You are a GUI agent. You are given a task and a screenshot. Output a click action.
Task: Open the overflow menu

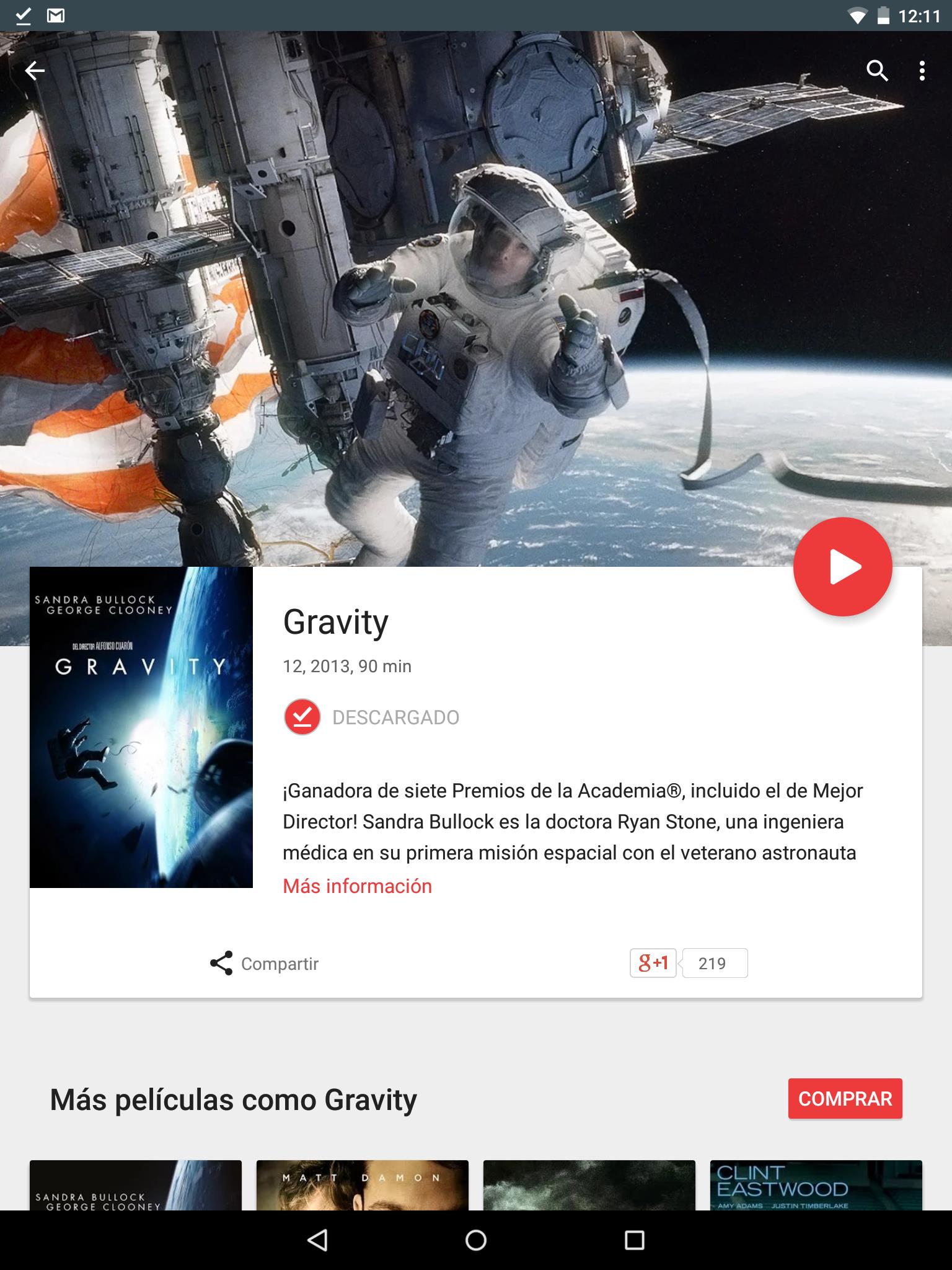pyautogui.click(x=922, y=71)
